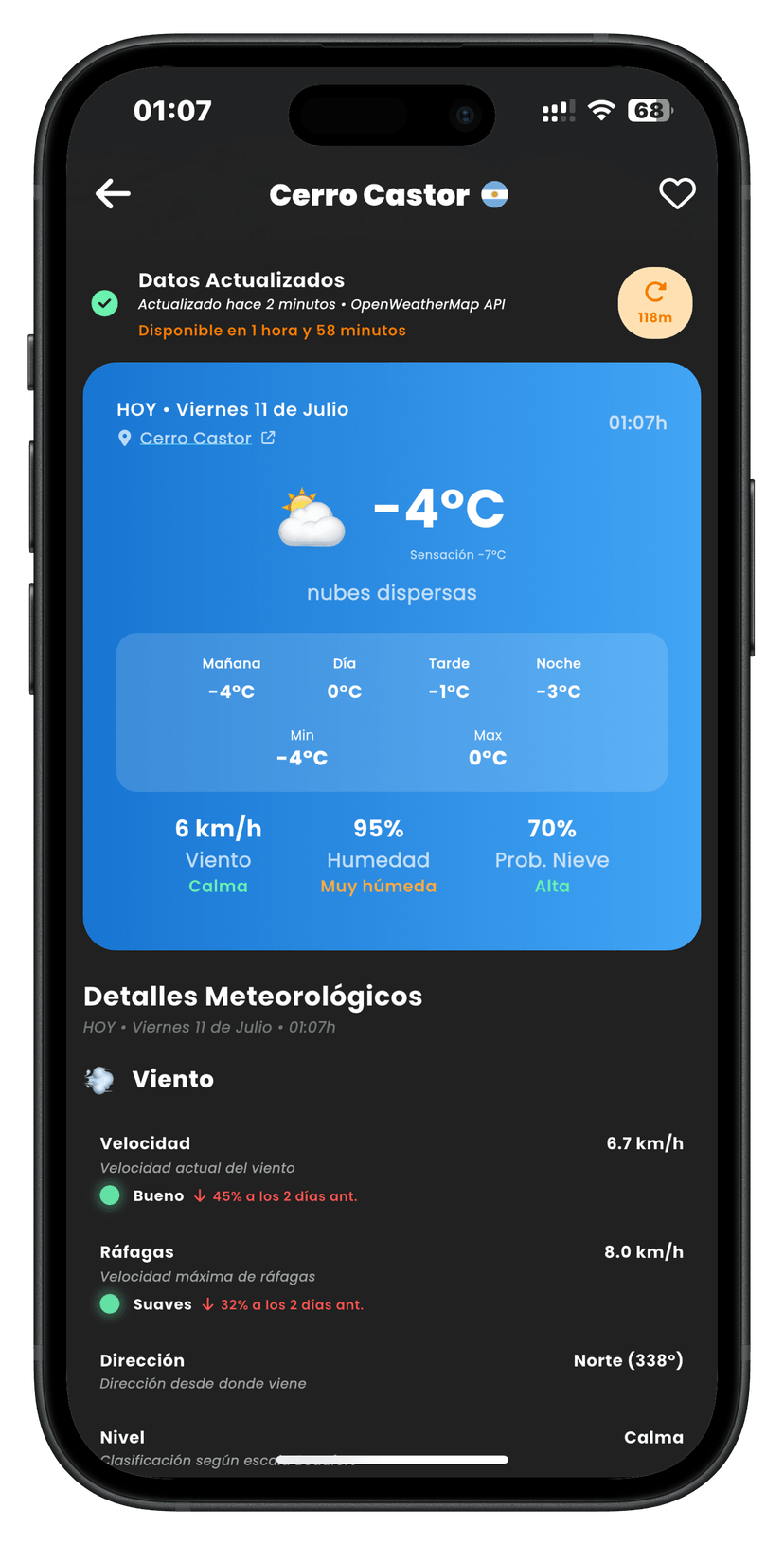Add Cerro Castor to favorites
784x1545 pixels.
click(x=677, y=194)
